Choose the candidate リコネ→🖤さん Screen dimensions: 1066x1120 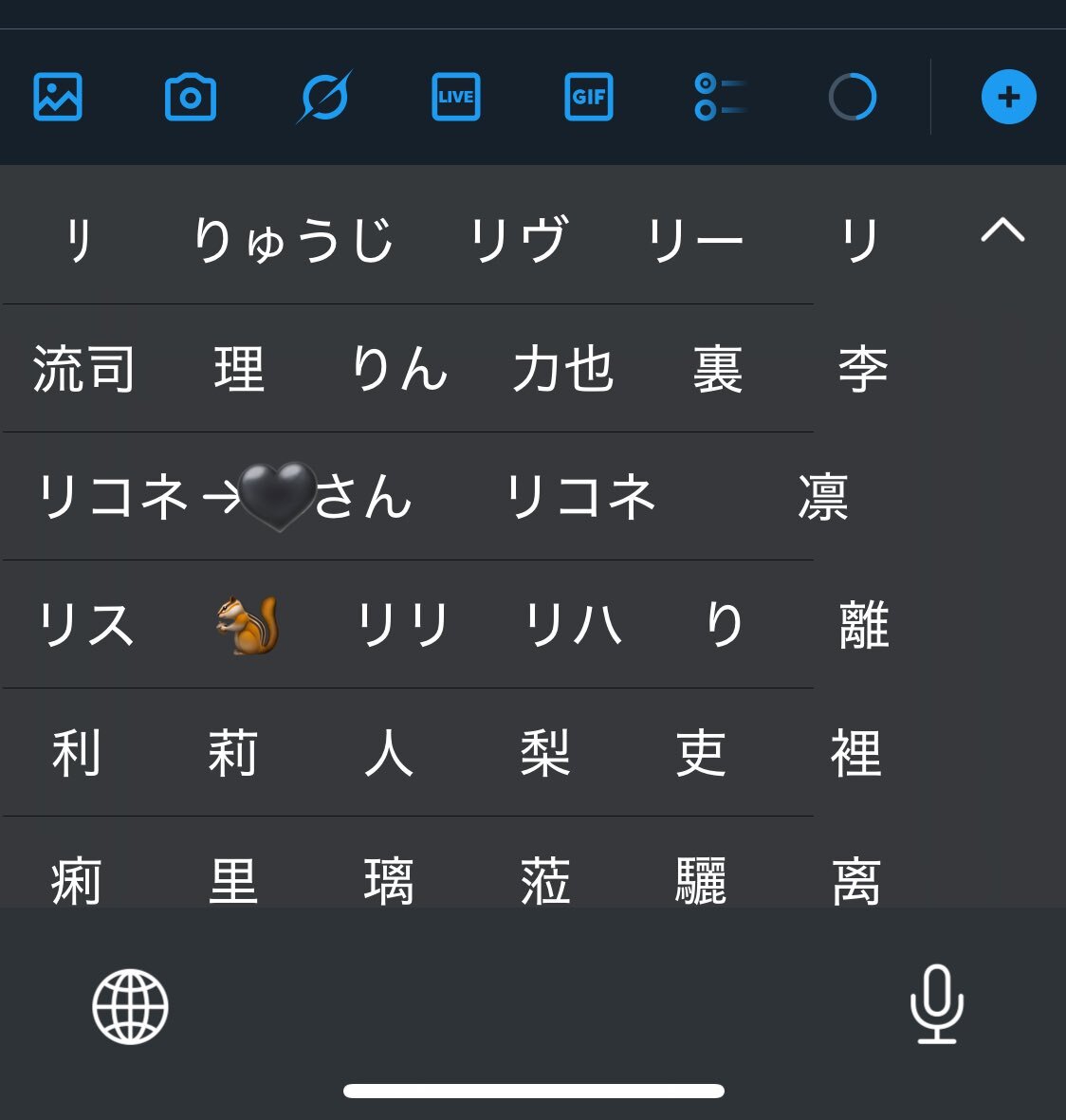pyautogui.click(x=225, y=497)
